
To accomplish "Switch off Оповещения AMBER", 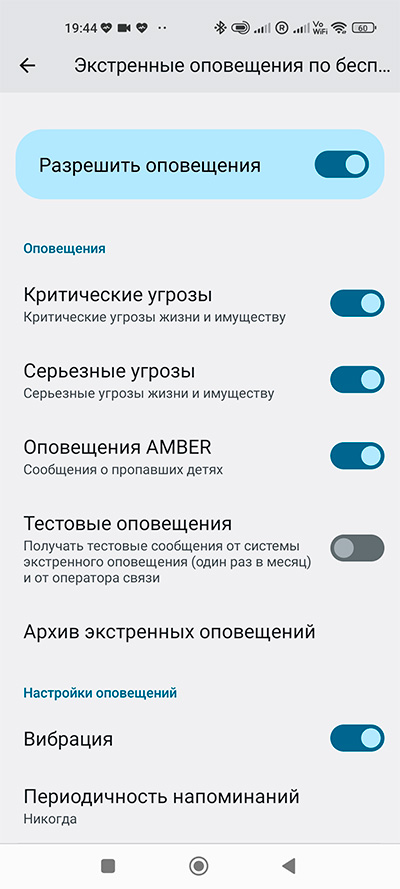I will click(358, 456).
